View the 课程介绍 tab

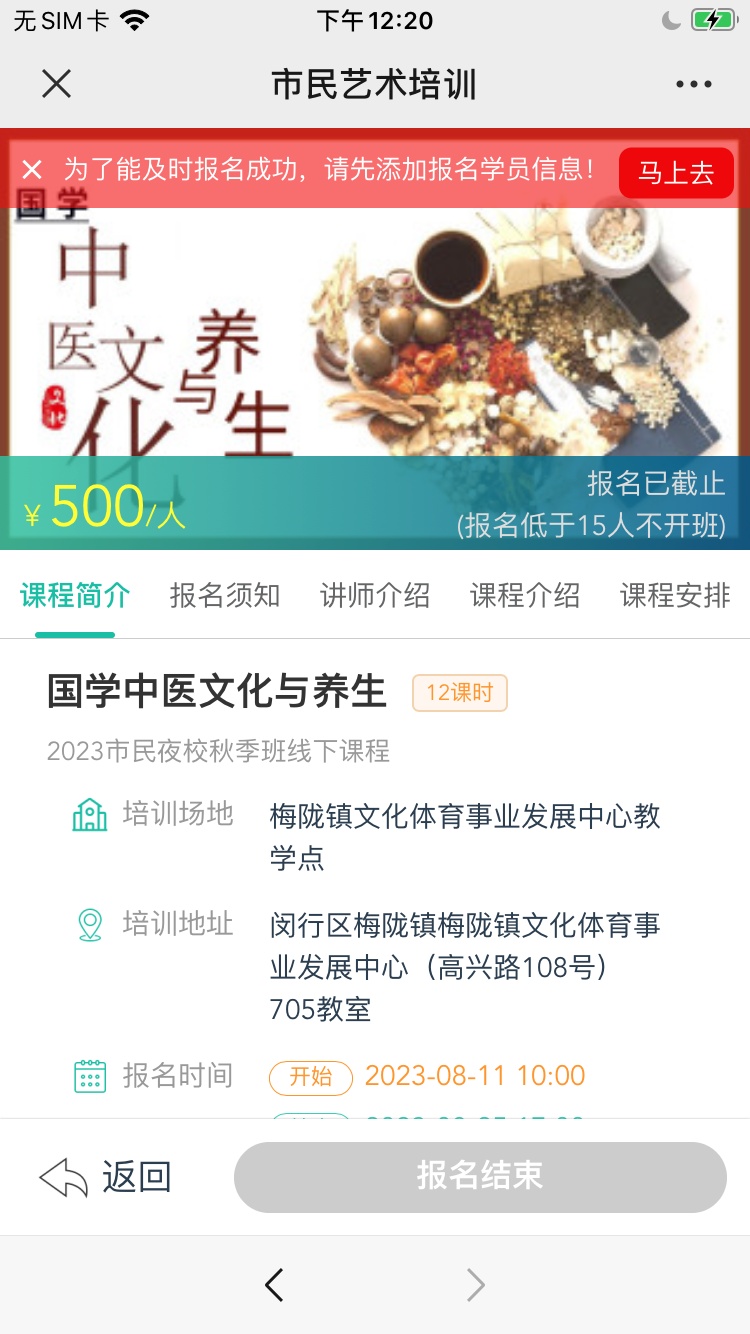525,596
